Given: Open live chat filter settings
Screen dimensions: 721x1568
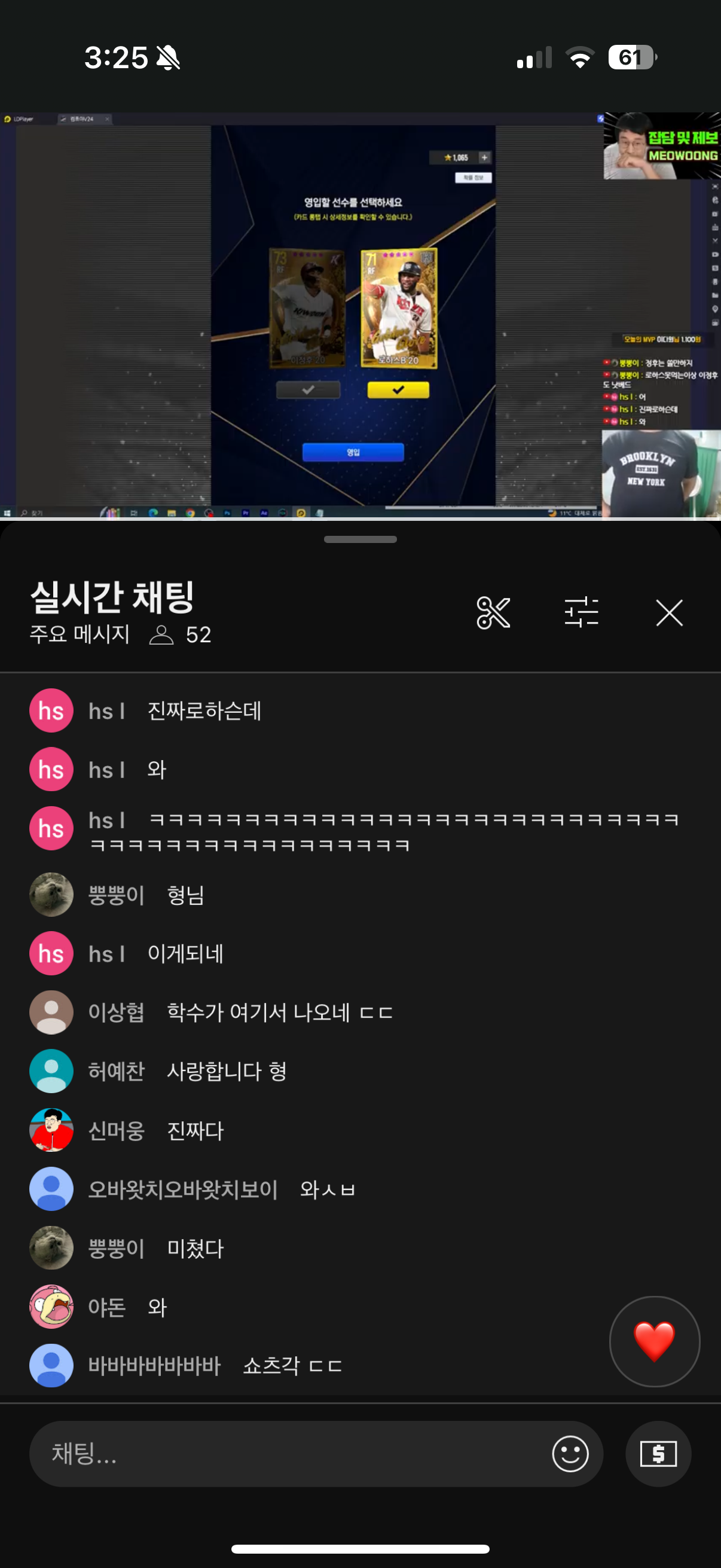Looking at the screenshot, I should (x=581, y=612).
